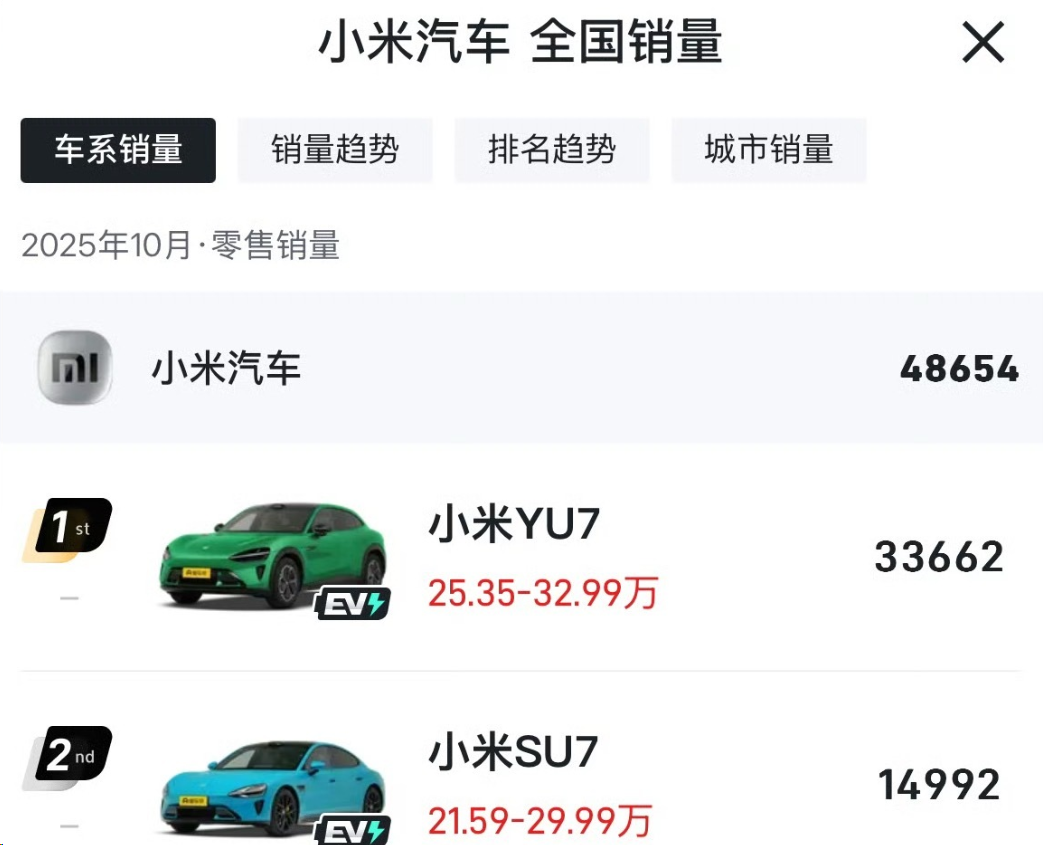Open the 城市销量 tab

click(768, 150)
